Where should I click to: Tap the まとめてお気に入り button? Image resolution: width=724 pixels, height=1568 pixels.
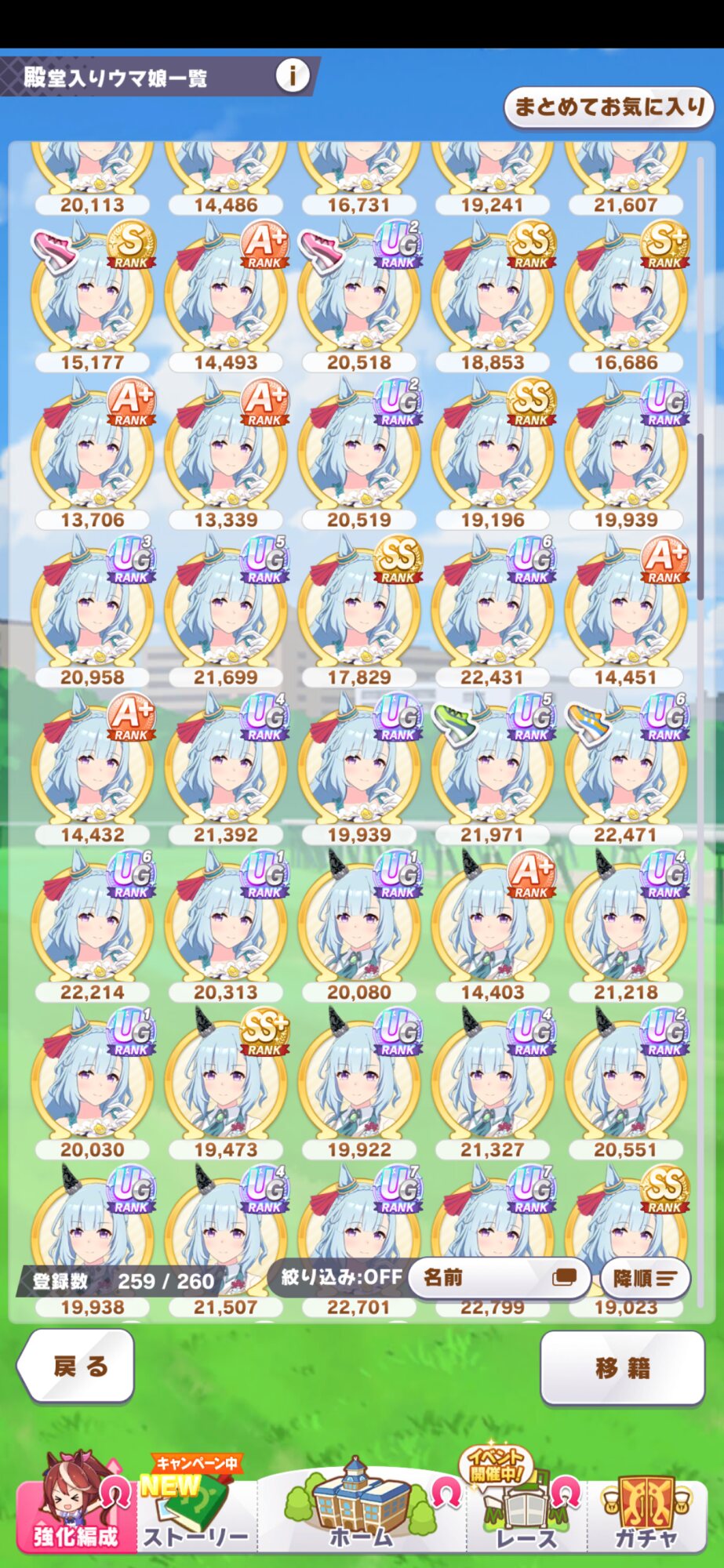609,107
